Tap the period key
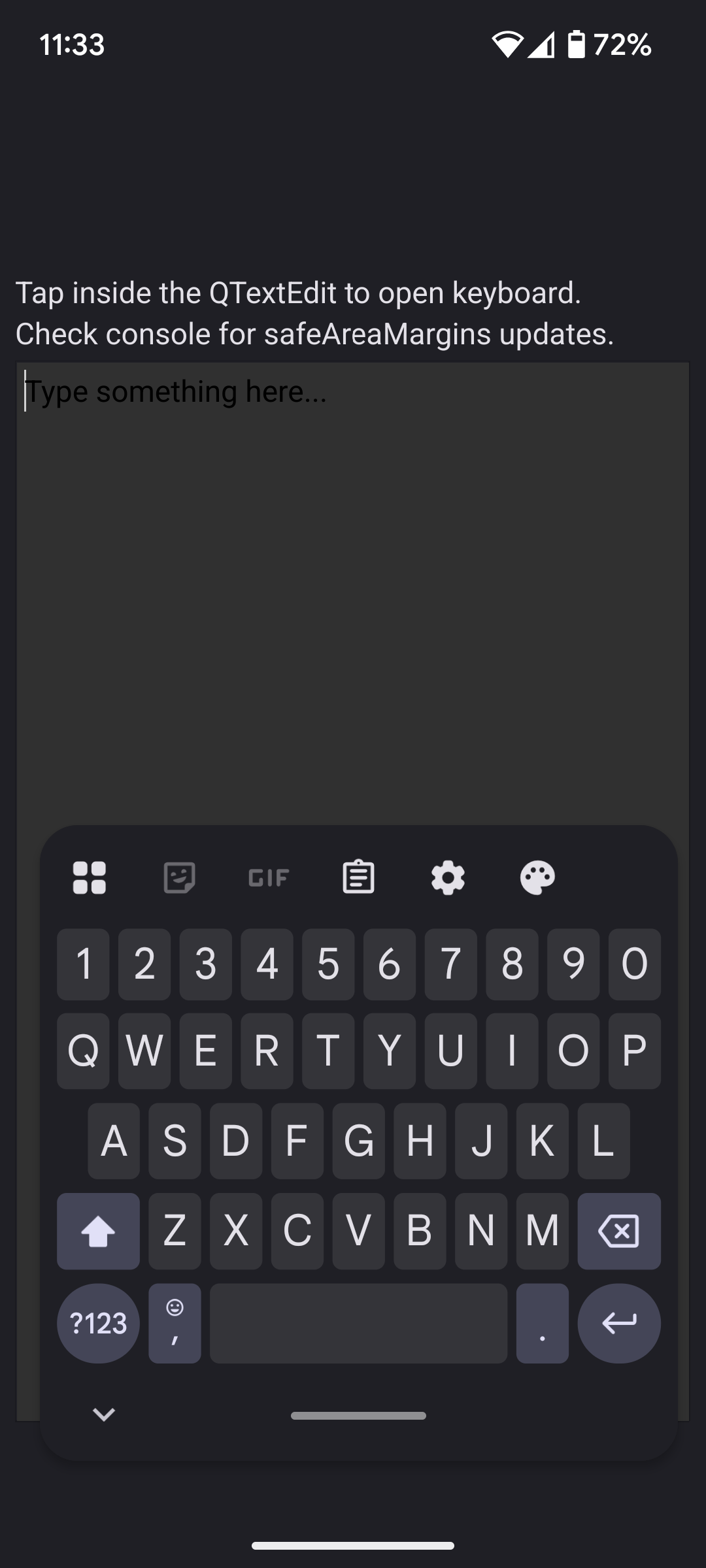 pyautogui.click(x=543, y=1323)
